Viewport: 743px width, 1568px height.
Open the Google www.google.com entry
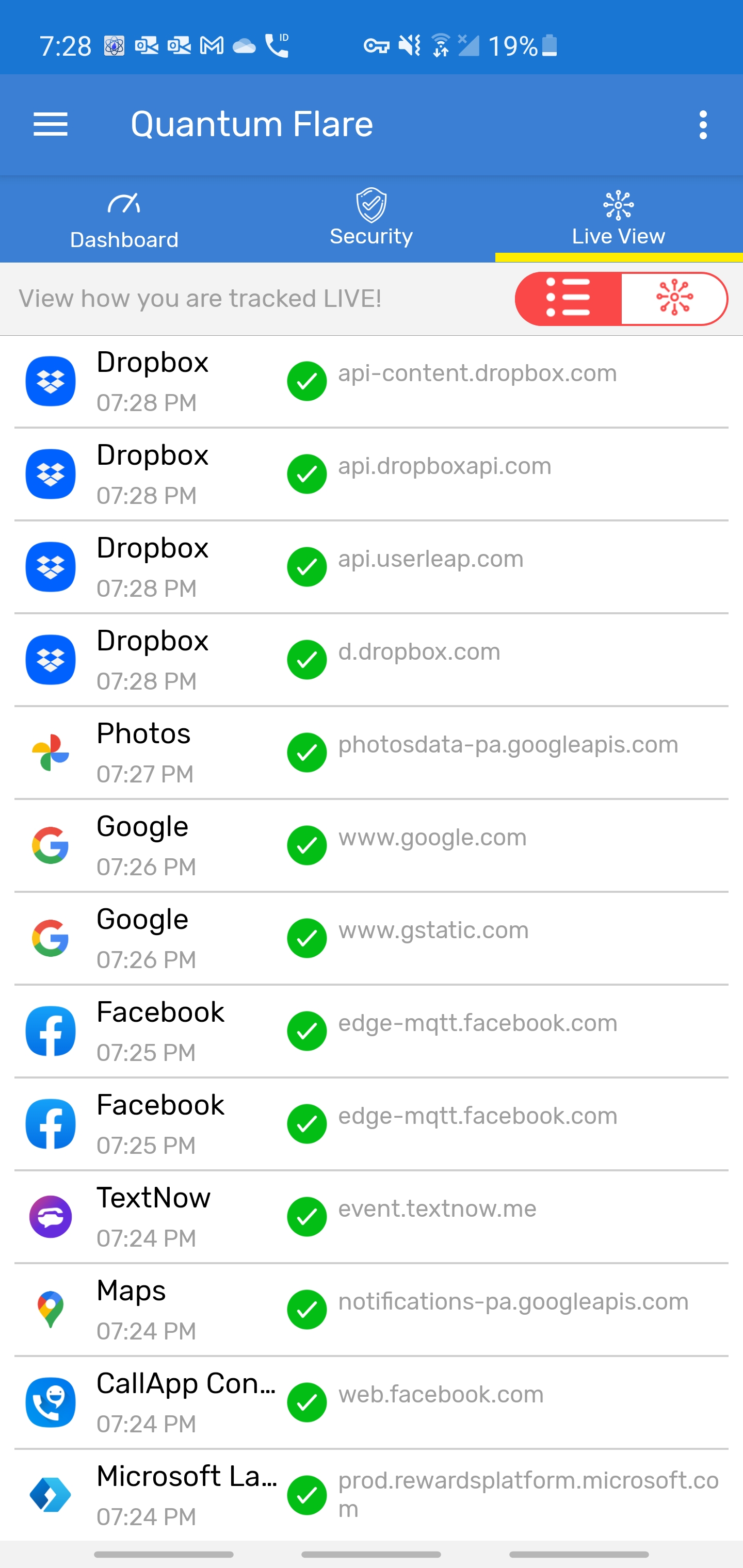(371, 846)
